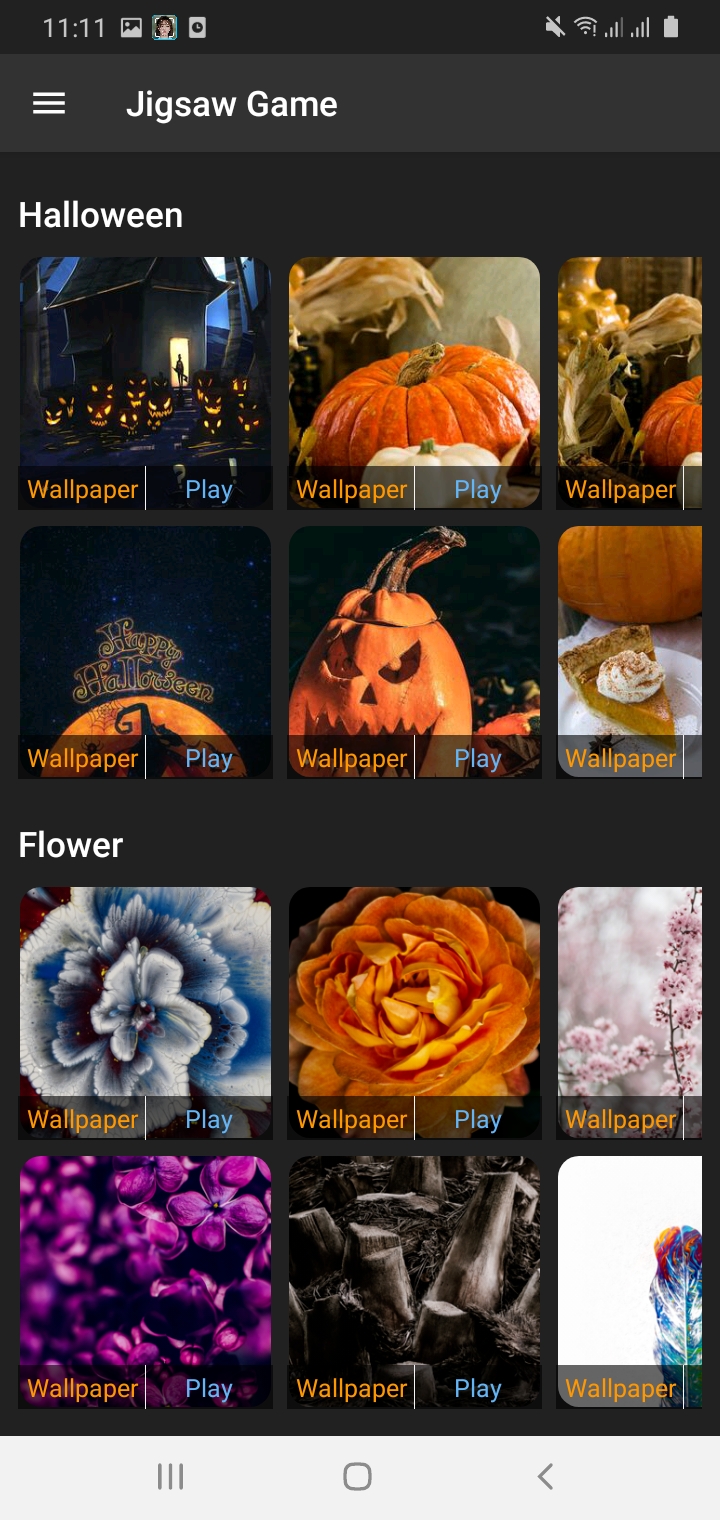Play the blue and white flower puzzle

coord(208,1120)
